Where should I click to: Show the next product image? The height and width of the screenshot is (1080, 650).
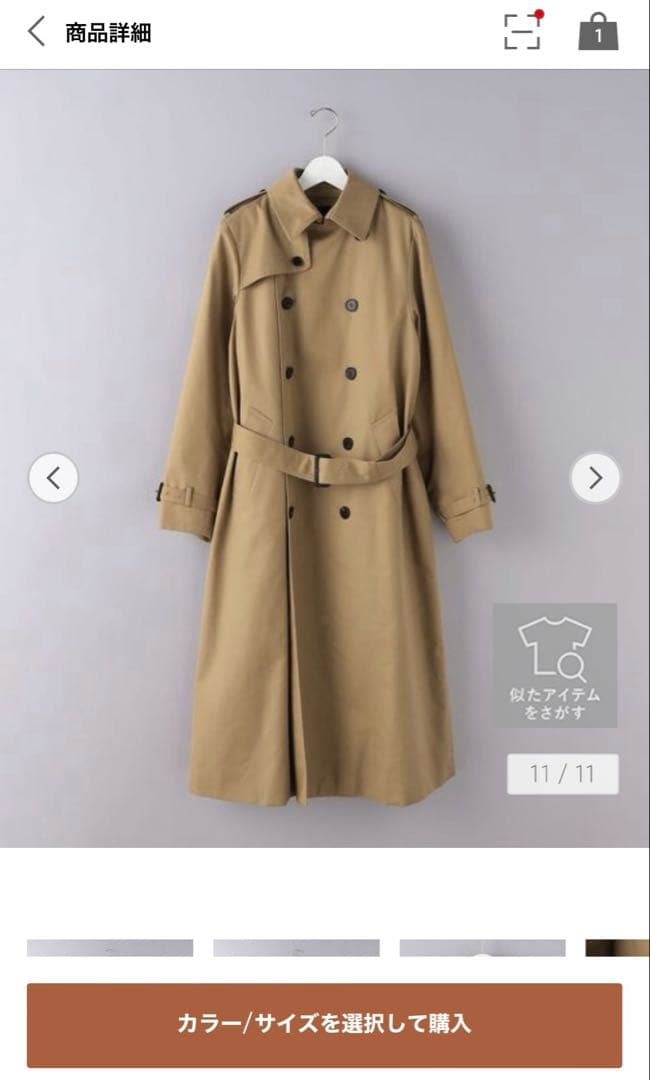point(595,478)
